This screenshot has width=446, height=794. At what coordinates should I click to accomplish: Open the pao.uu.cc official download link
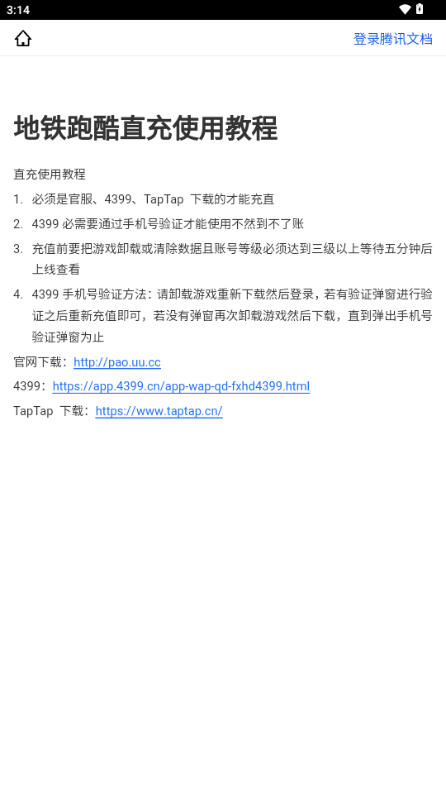tap(117, 362)
